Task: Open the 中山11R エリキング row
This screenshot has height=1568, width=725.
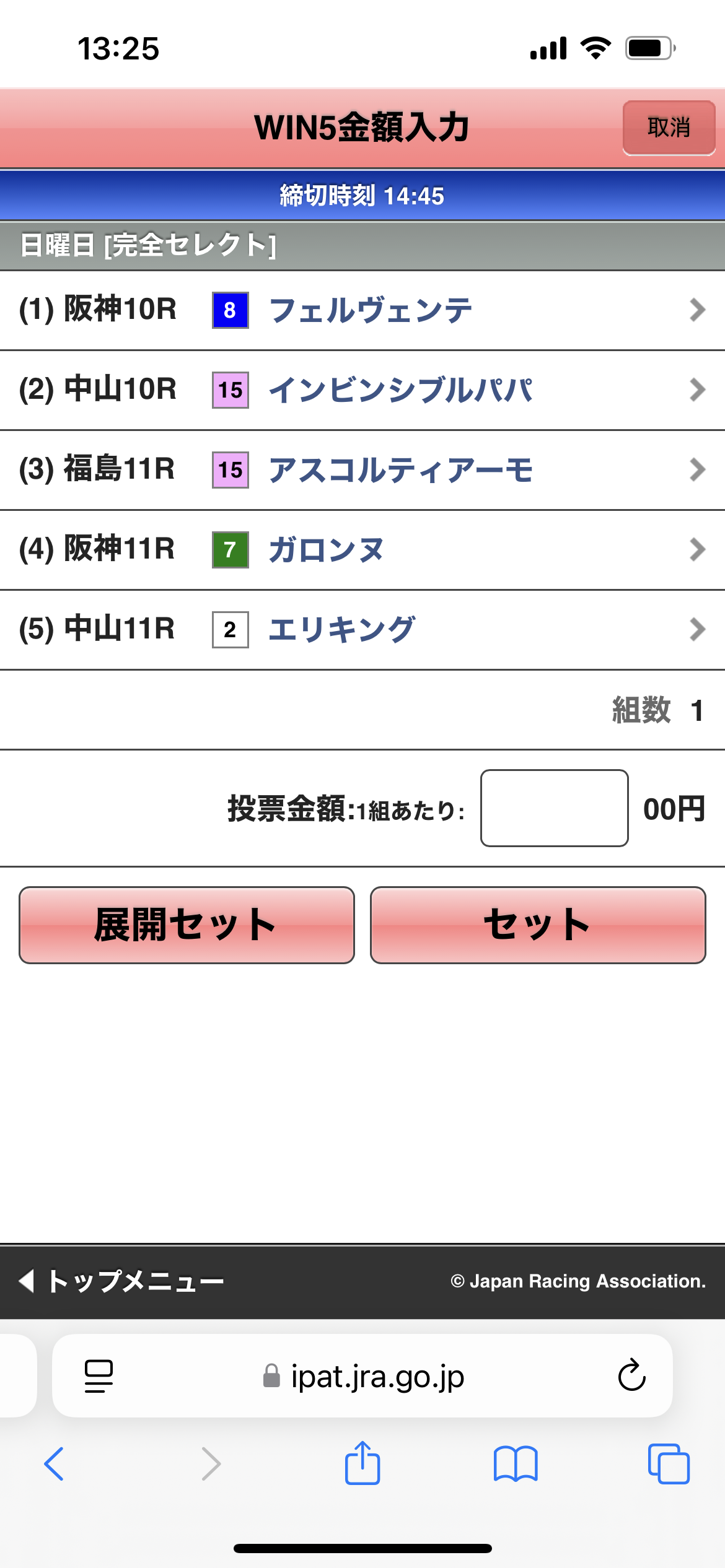Action: (x=362, y=630)
